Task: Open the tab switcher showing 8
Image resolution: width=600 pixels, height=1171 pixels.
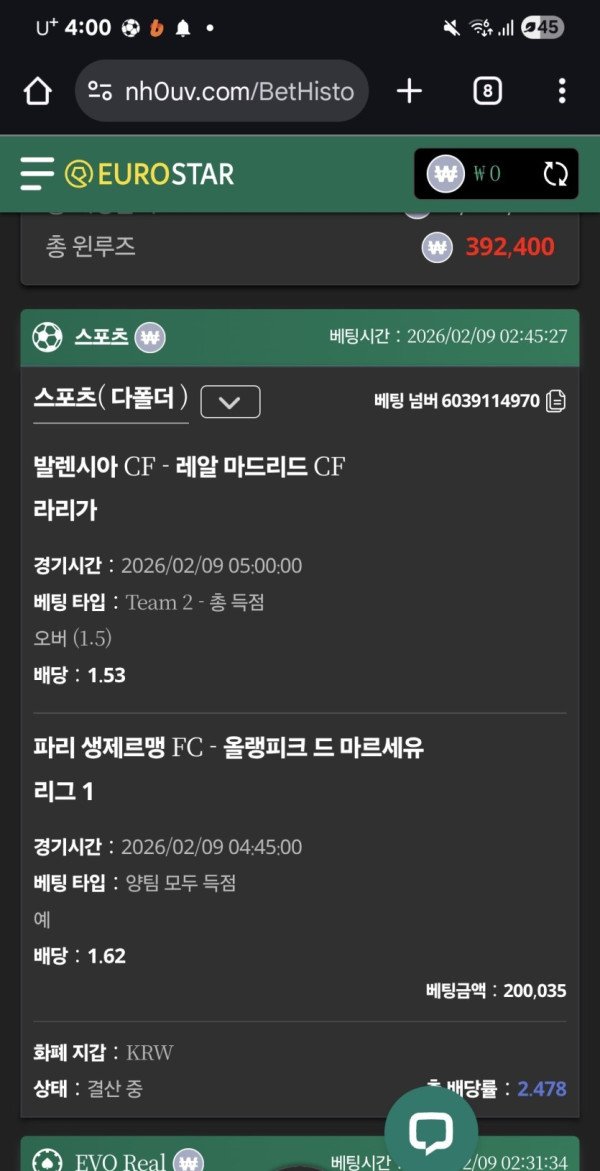Action: click(487, 92)
